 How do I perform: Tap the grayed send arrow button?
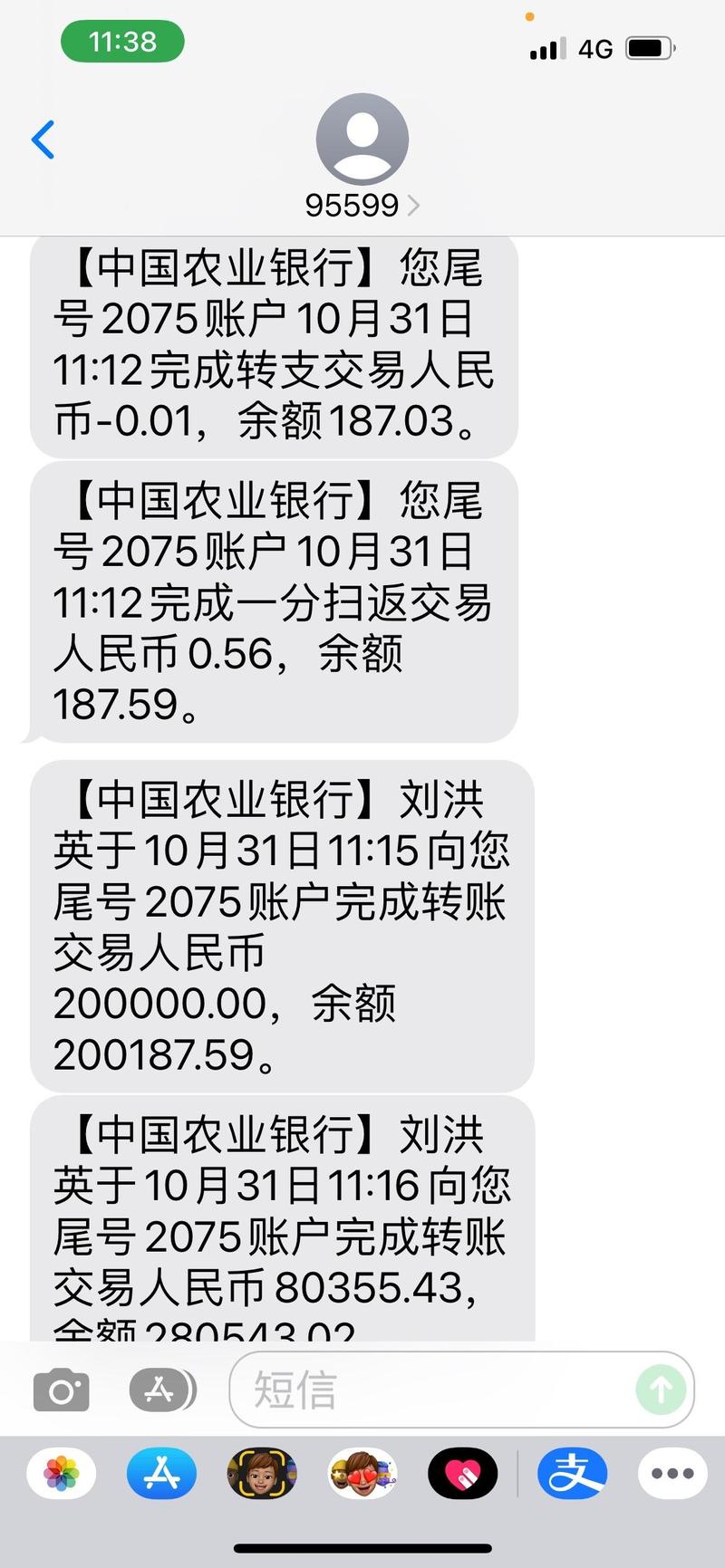[x=661, y=1389]
